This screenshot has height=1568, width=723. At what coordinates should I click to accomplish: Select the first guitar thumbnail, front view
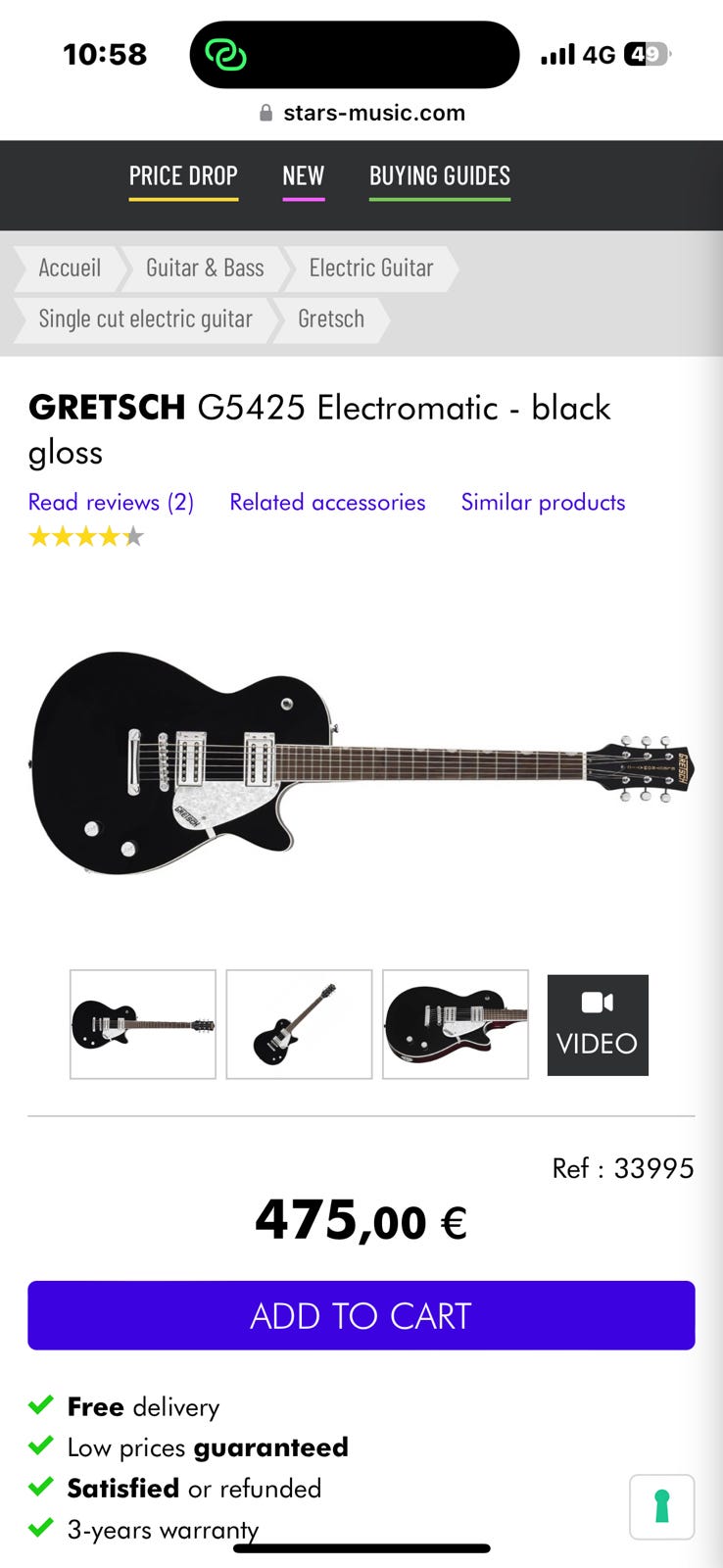[143, 1025]
